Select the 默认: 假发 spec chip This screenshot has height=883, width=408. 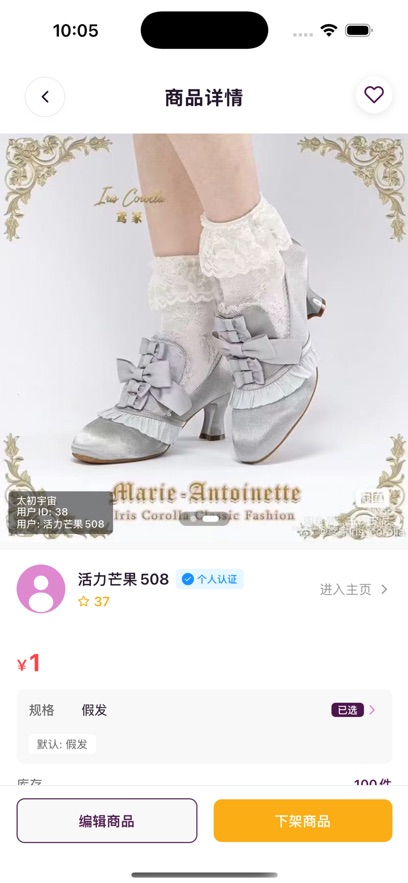click(x=62, y=744)
